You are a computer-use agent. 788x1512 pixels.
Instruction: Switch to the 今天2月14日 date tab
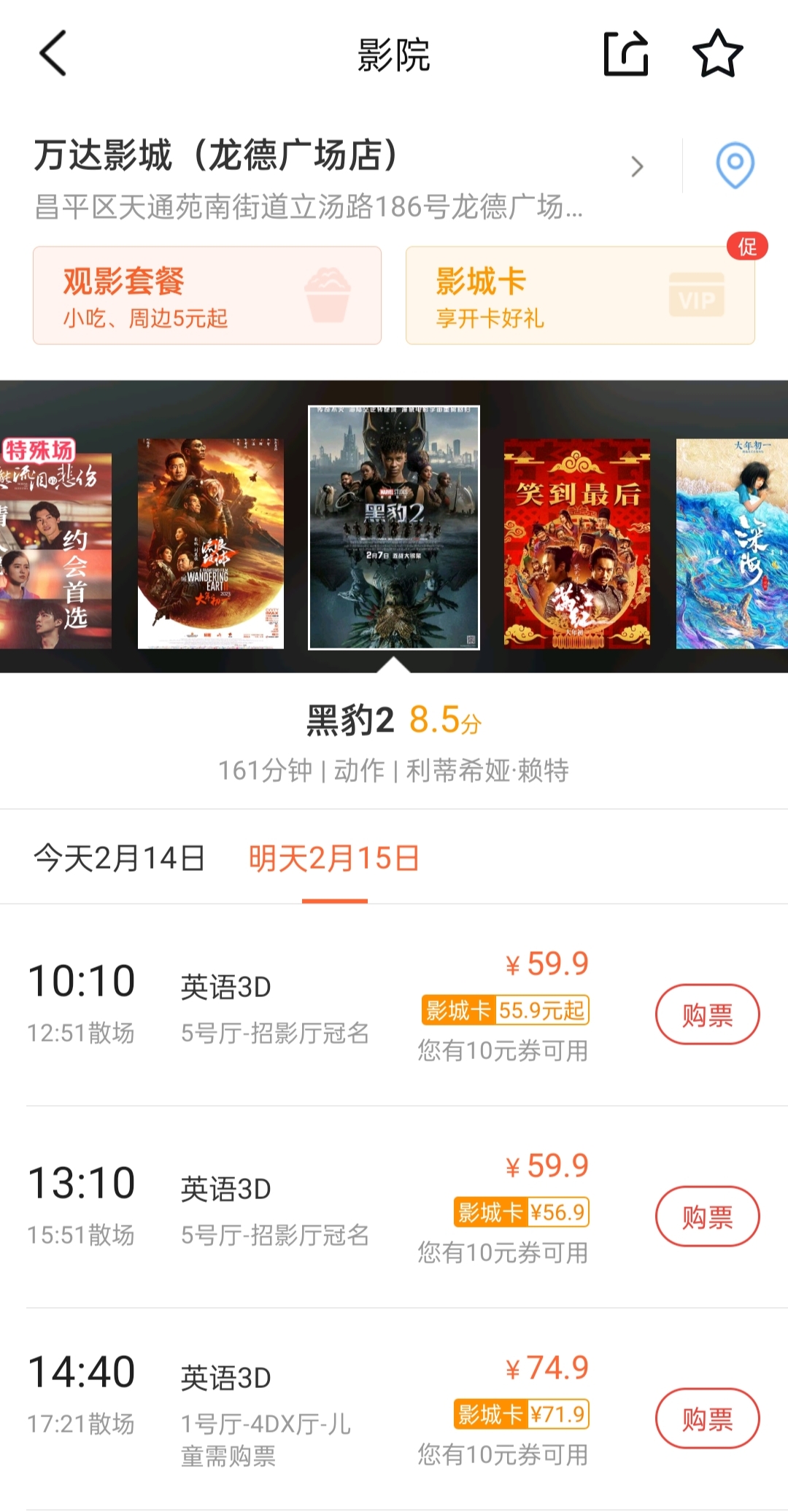(119, 858)
